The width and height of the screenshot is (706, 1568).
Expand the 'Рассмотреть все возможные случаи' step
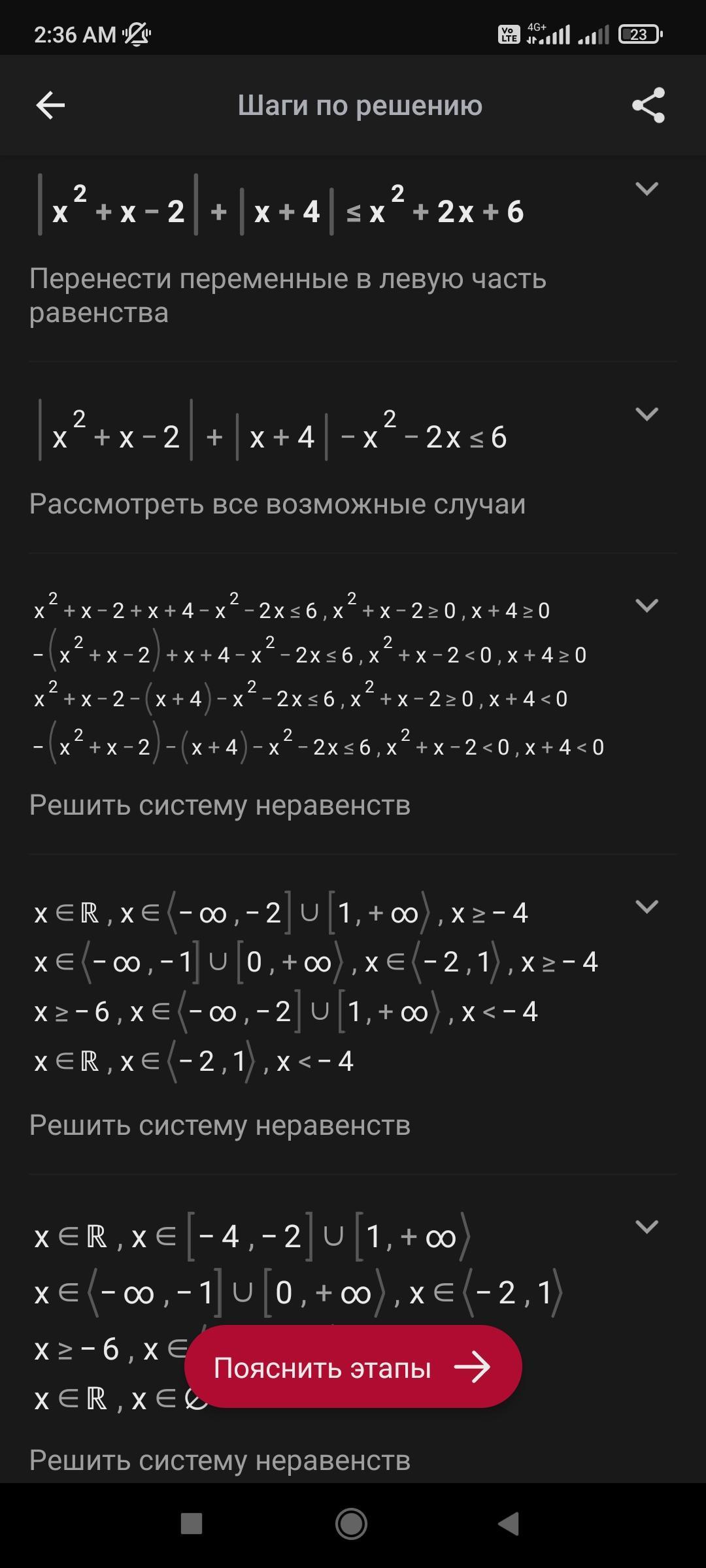tap(647, 414)
